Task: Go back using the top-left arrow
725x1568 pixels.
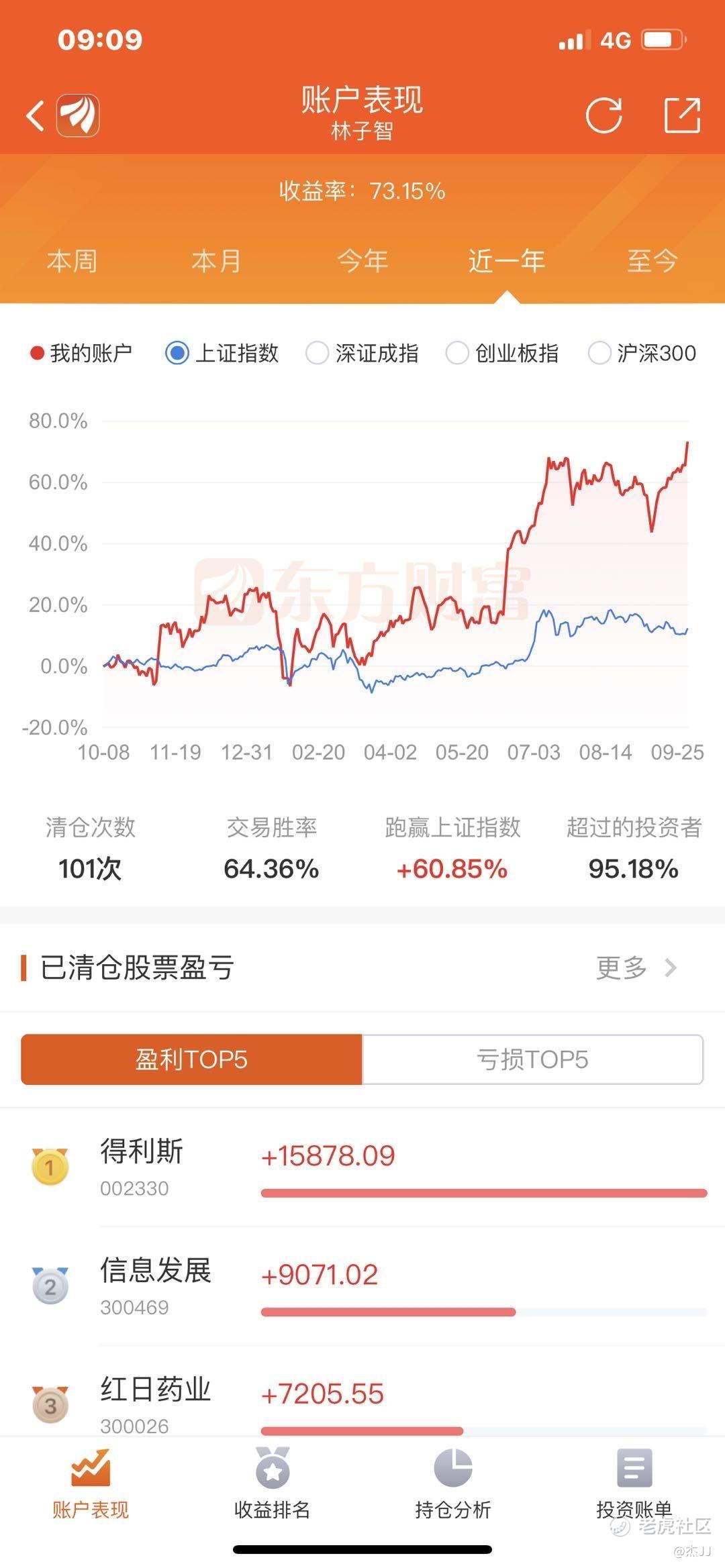Action: click(36, 115)
